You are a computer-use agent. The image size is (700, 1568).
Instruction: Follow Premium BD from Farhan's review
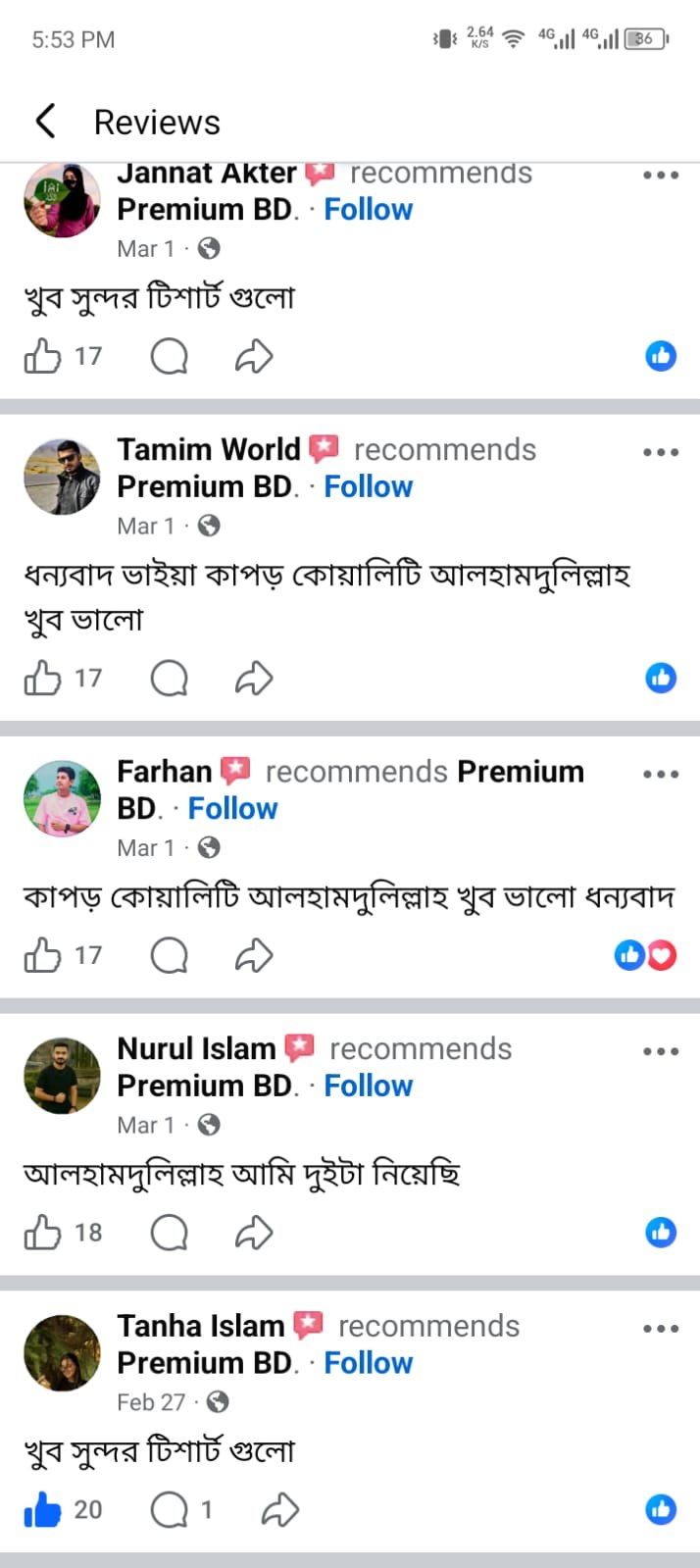pyautogui.click(x=232, y=809)
